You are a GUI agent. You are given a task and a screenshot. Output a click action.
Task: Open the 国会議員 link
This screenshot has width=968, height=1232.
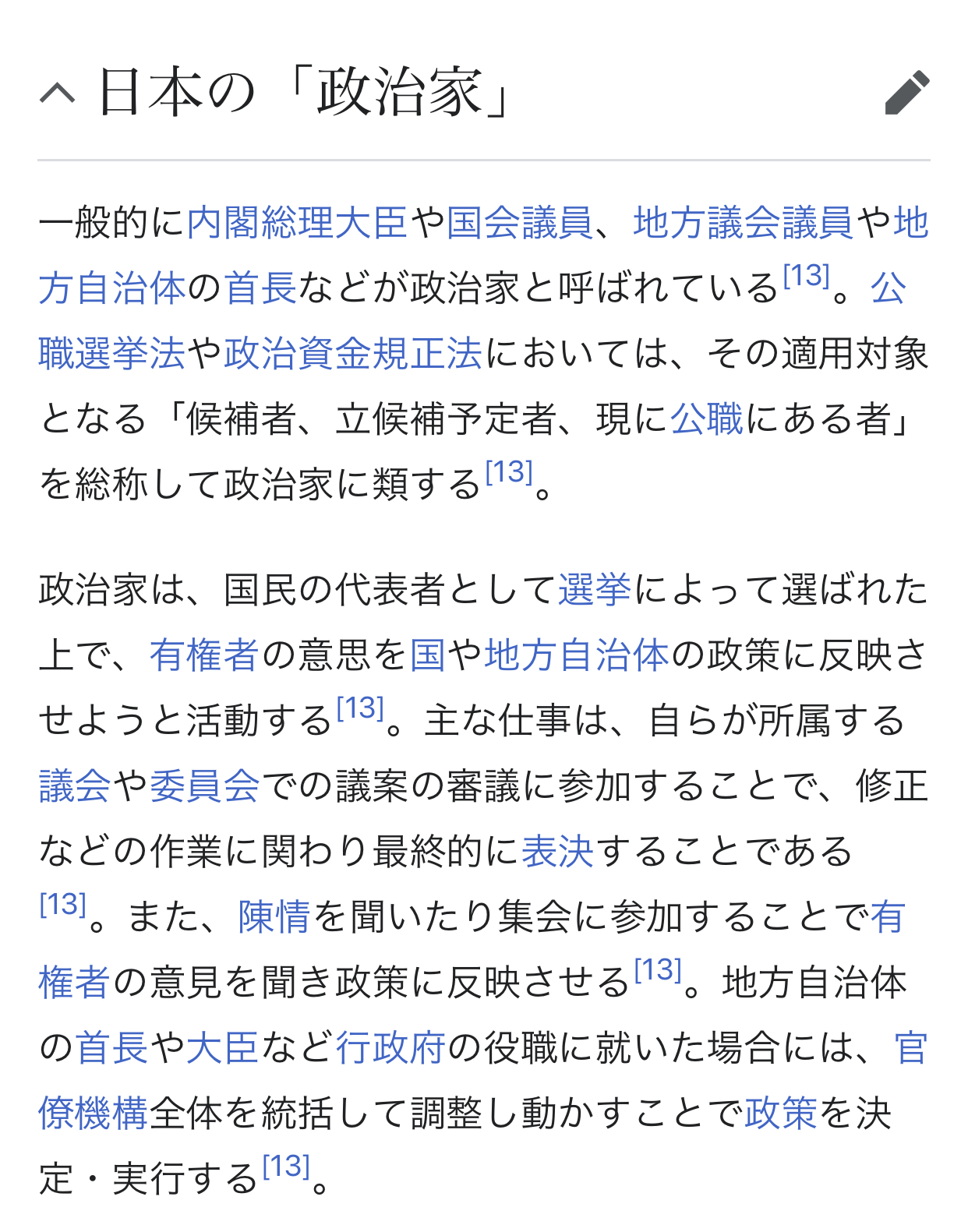click(518, 223)
